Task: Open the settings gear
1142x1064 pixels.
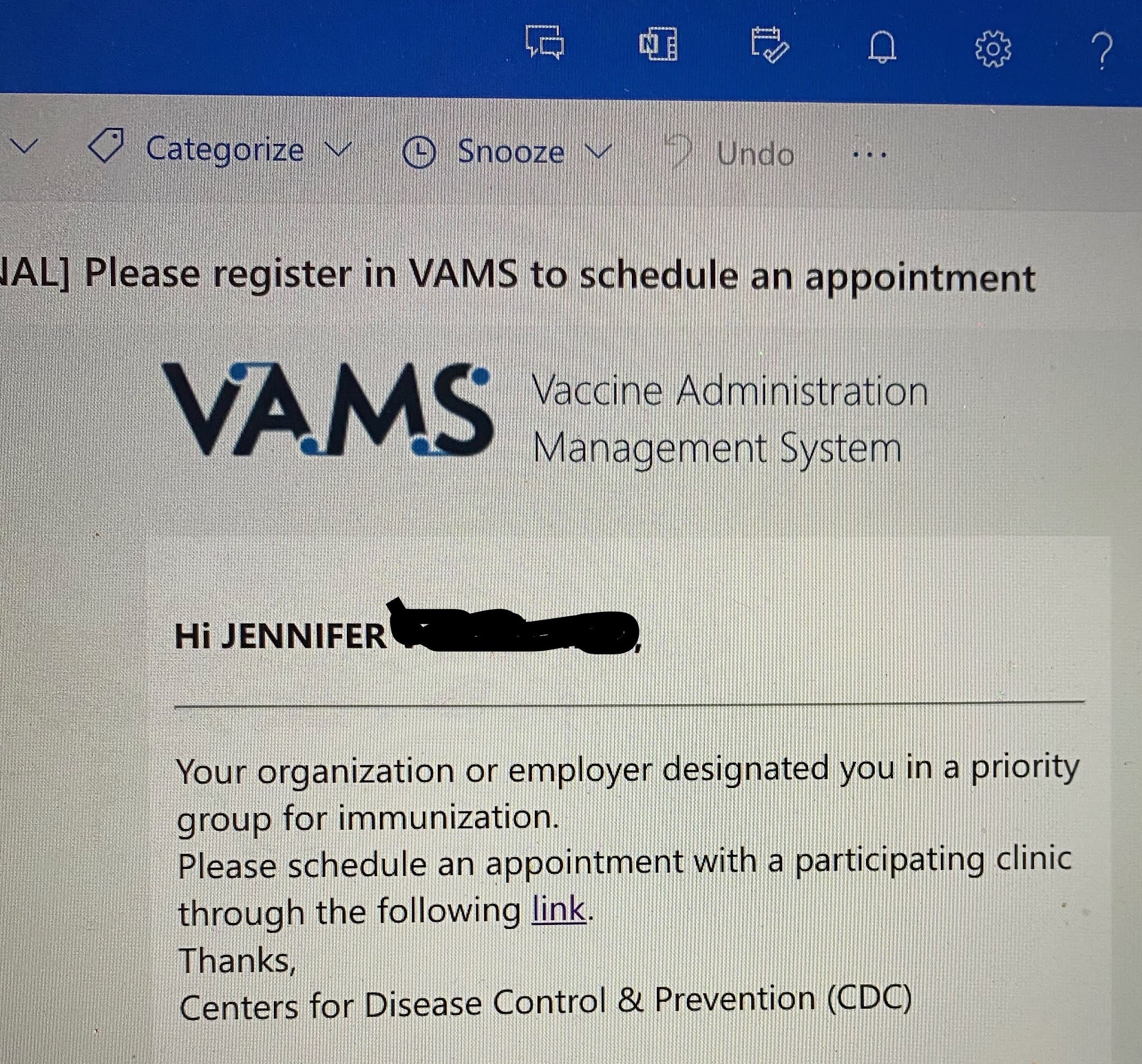Action: coord(993,50)
